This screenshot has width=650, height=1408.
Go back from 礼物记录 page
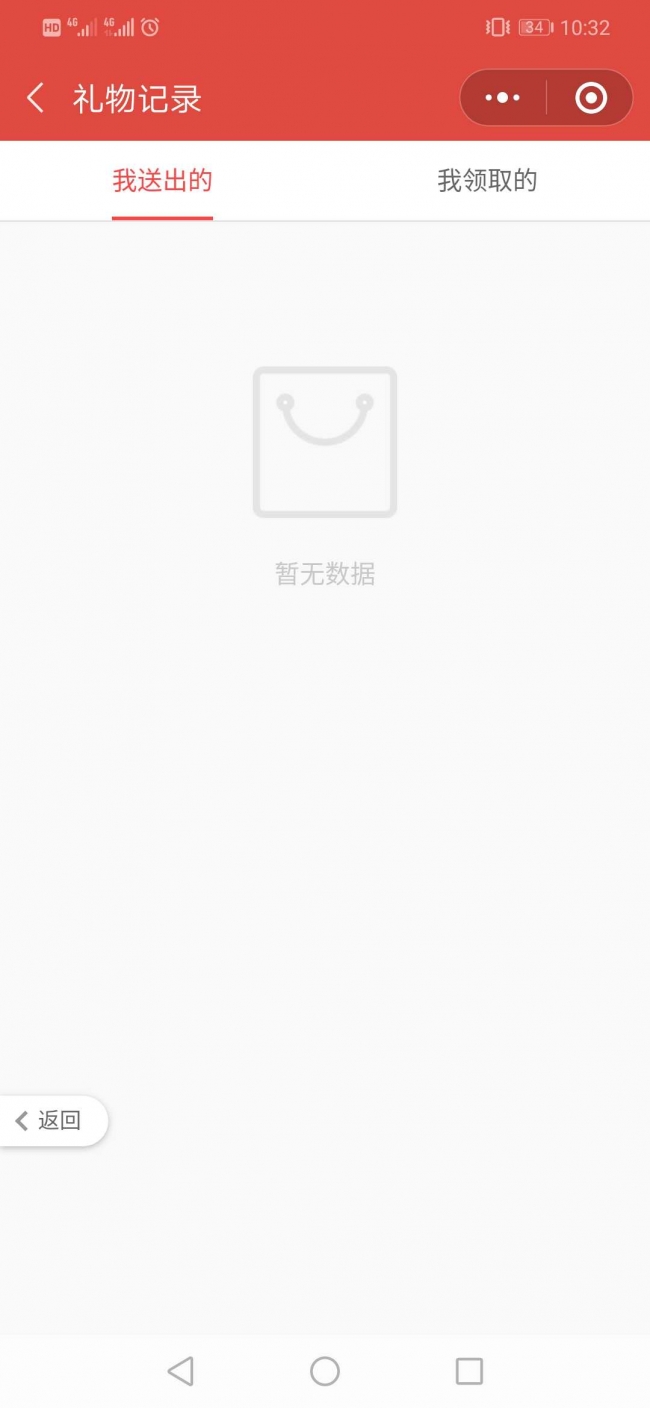pyautogui.click(x=36, y=98)
